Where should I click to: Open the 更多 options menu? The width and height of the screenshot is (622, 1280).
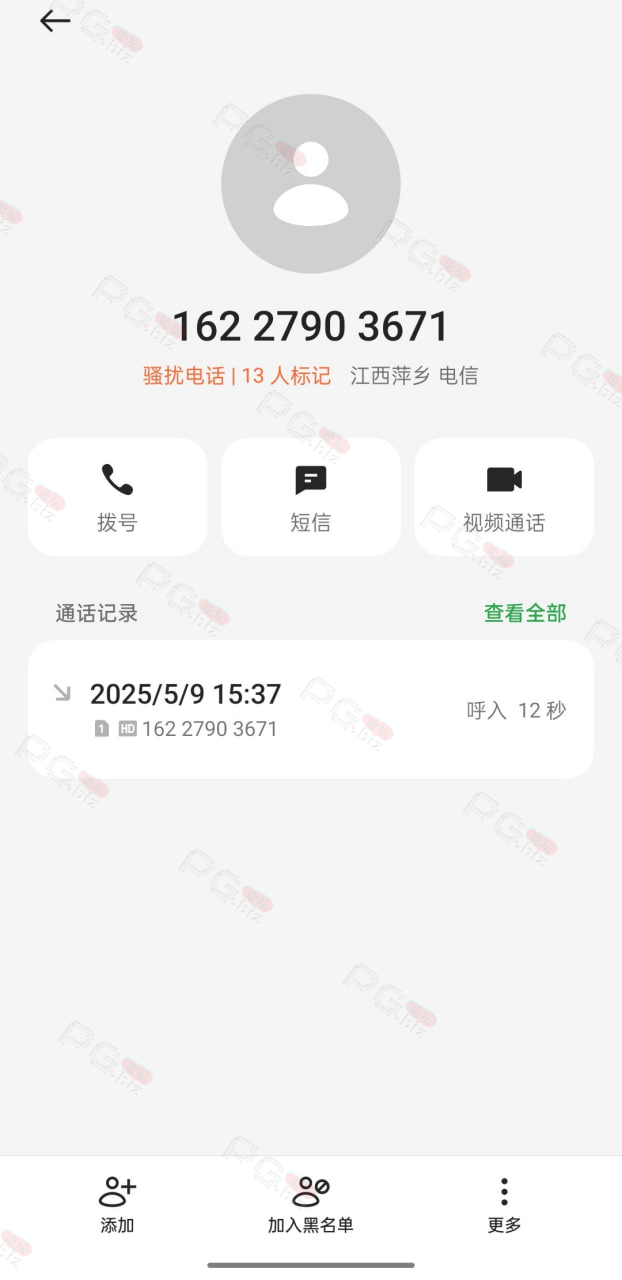(504, 1204)
